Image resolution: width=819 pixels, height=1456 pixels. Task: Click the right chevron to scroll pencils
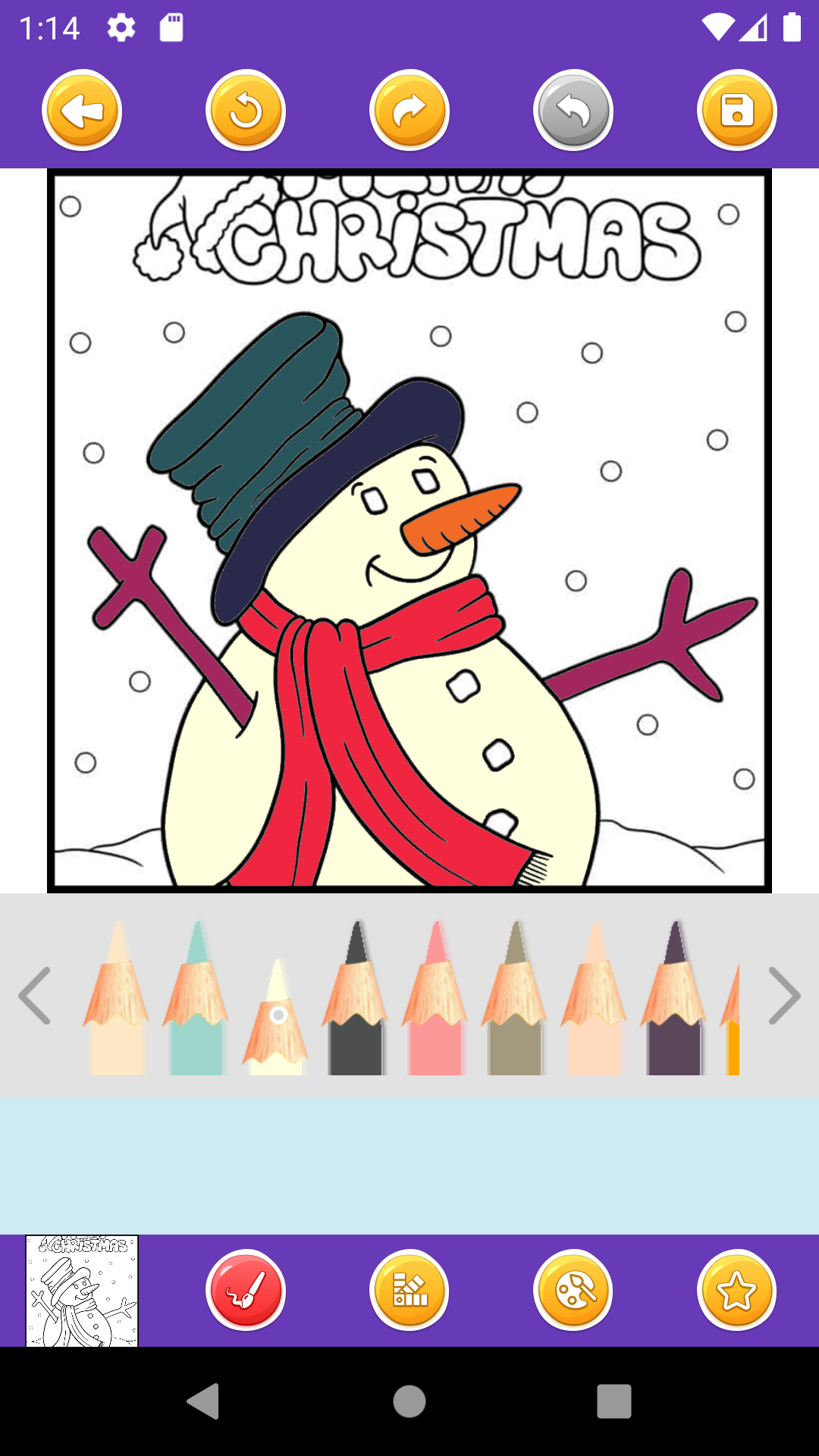pos(784,996)
